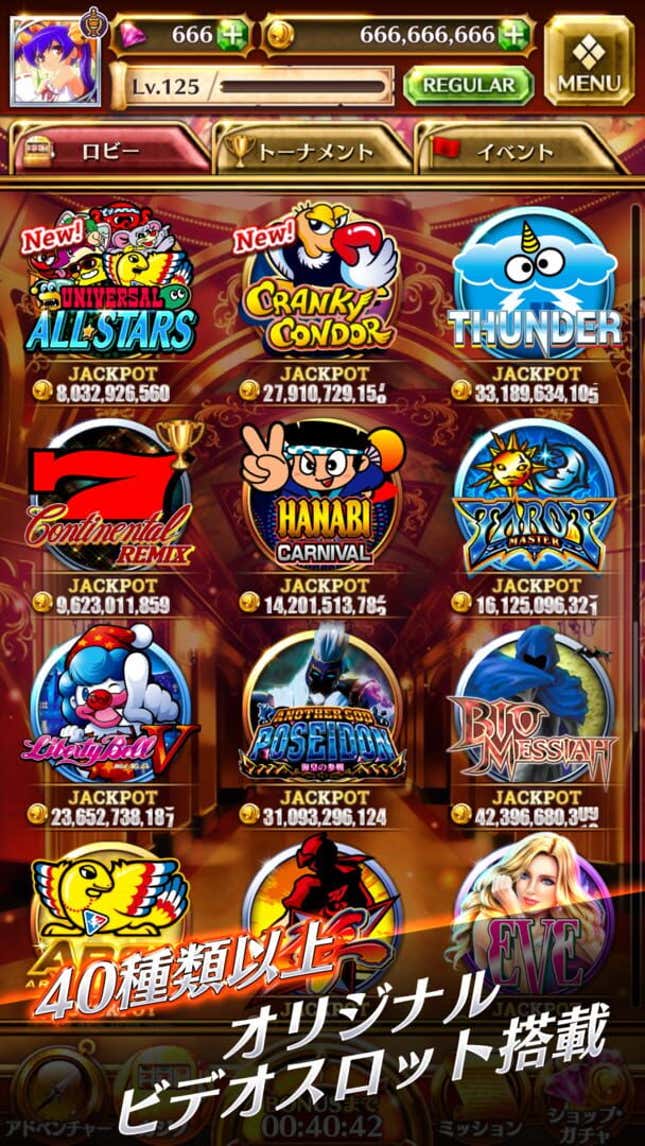Open the Tarot Master slot
The image size is (645, 1146).
pyautogui.click(x=533, y=496)
